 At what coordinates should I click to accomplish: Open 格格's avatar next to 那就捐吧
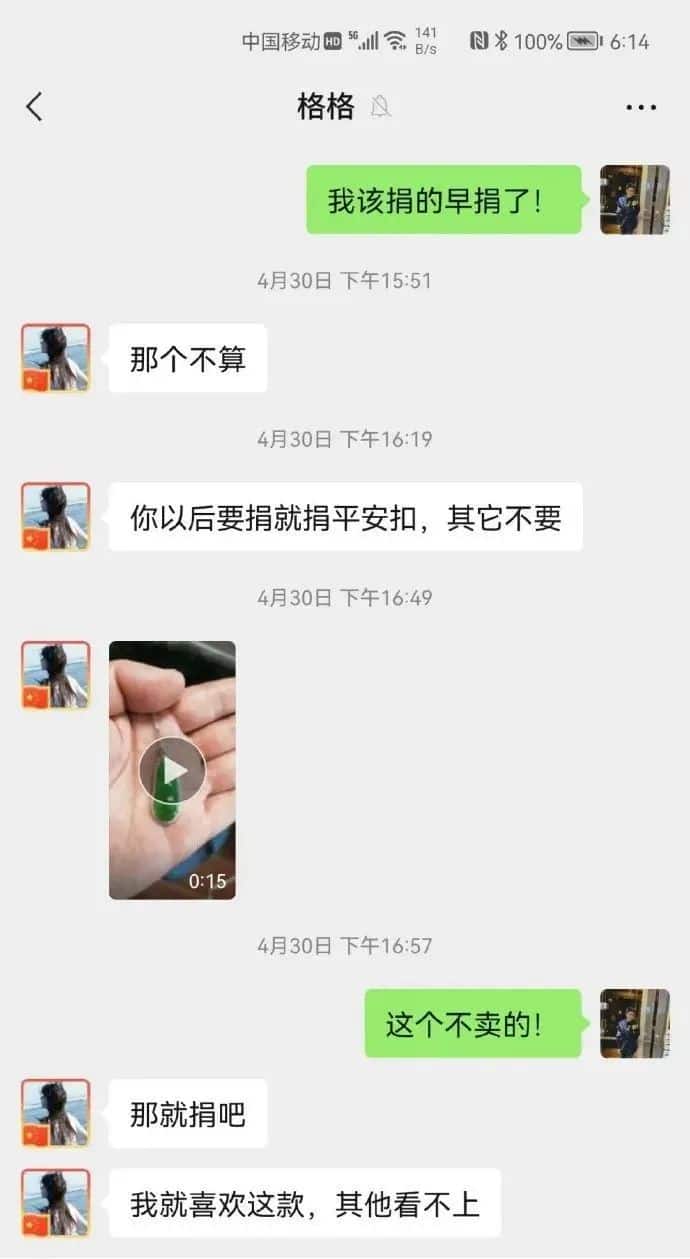point(56,1113)
